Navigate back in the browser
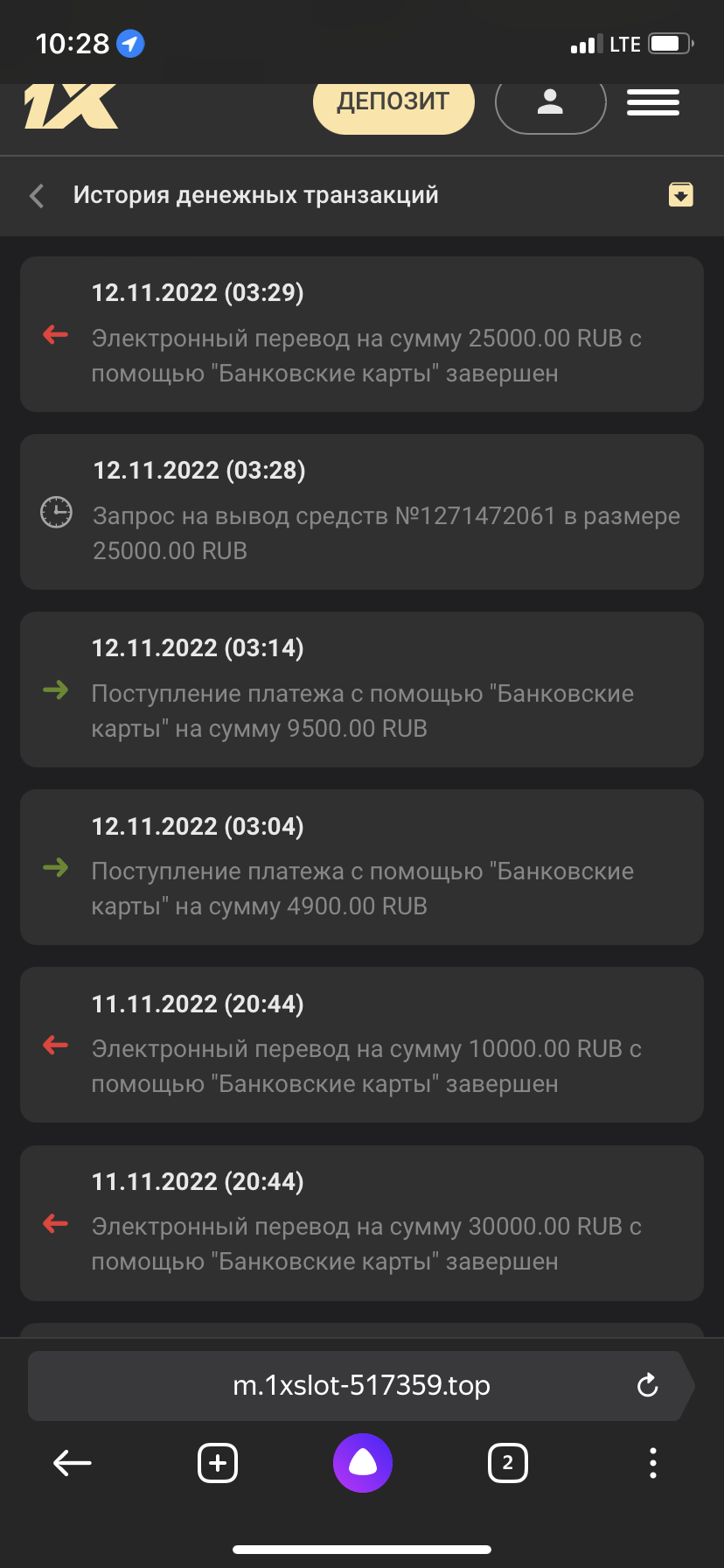Viewport: 724px width, 1568px height. 73,1462
